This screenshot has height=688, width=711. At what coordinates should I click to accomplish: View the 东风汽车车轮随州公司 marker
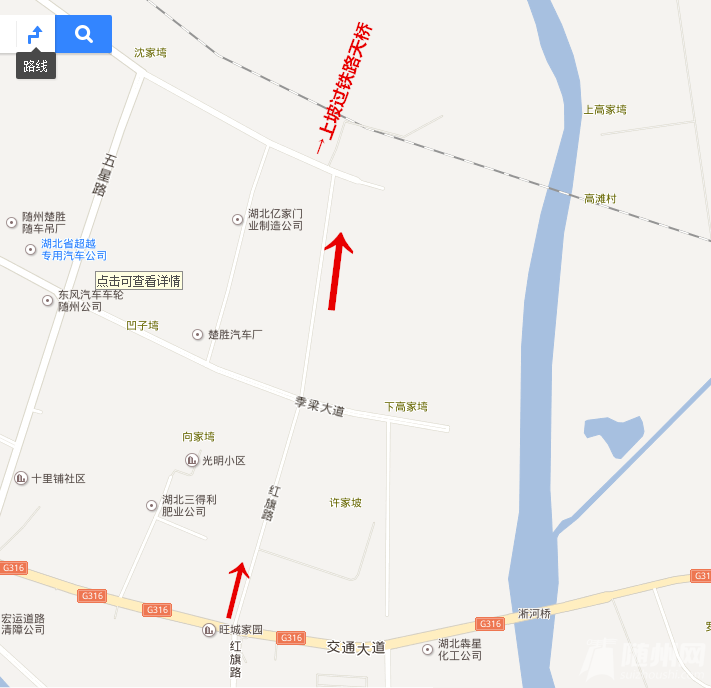tap(47, 300)
